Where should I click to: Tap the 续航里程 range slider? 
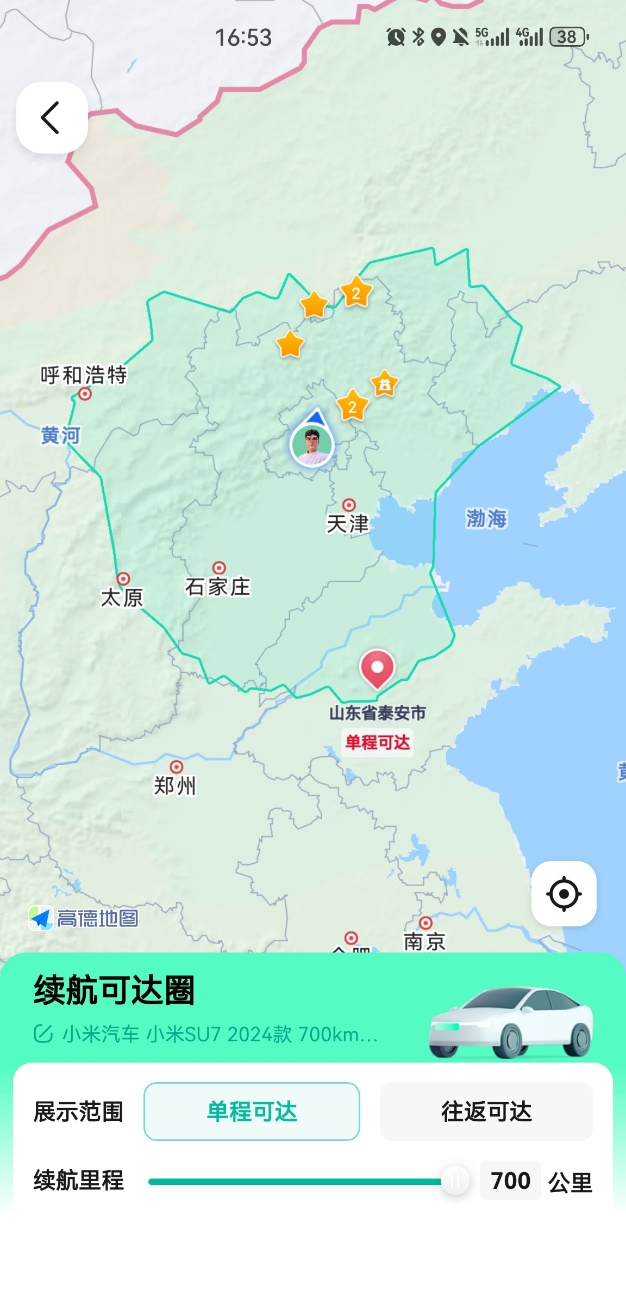click(x=300, y=1181)
